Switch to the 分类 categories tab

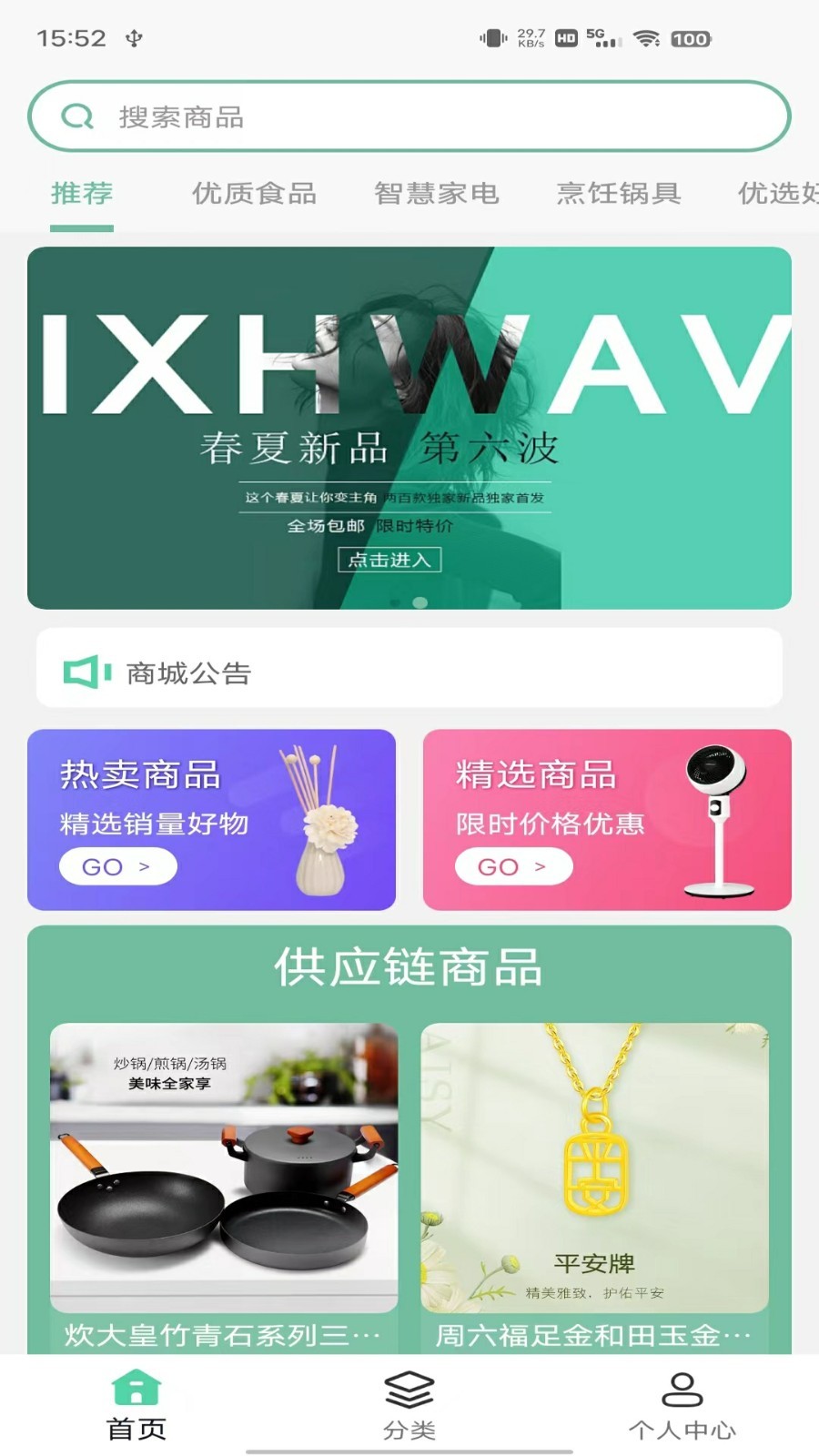(409, 1406)
